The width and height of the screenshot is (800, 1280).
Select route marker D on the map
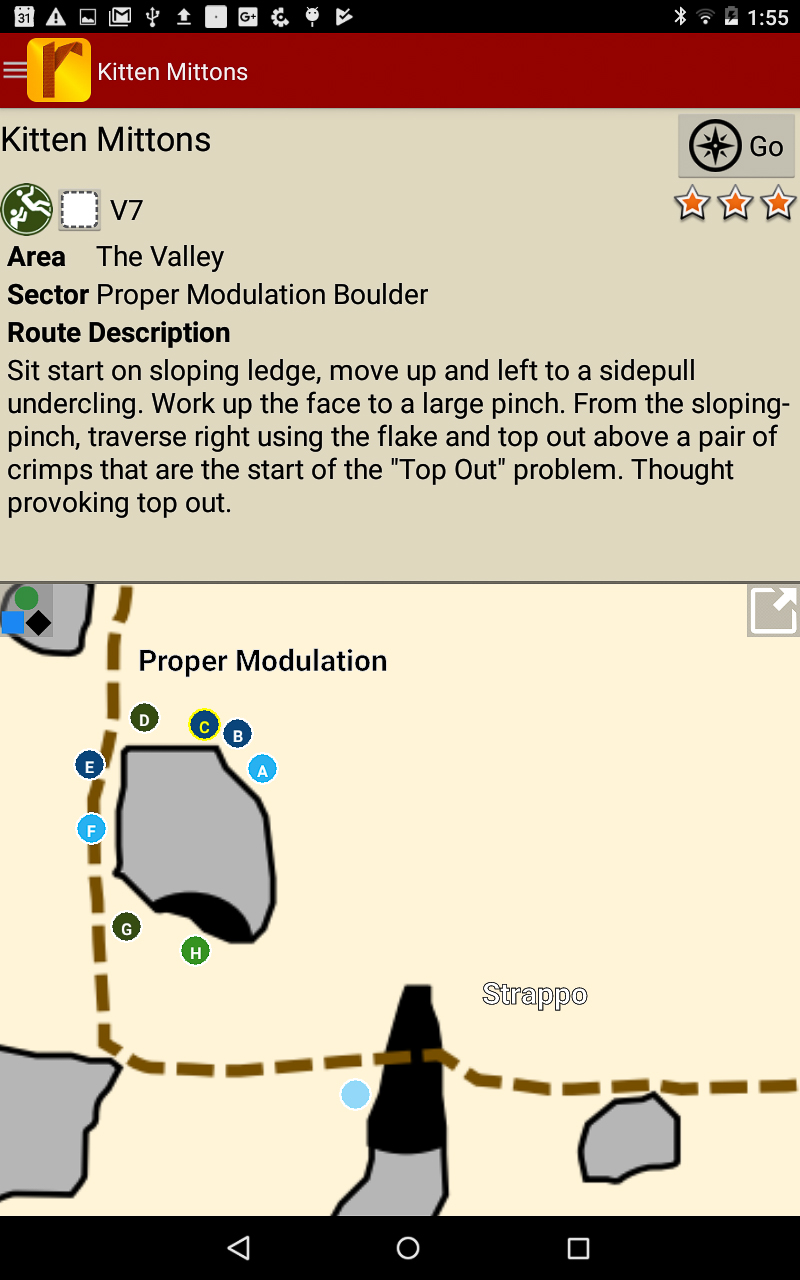144,718
